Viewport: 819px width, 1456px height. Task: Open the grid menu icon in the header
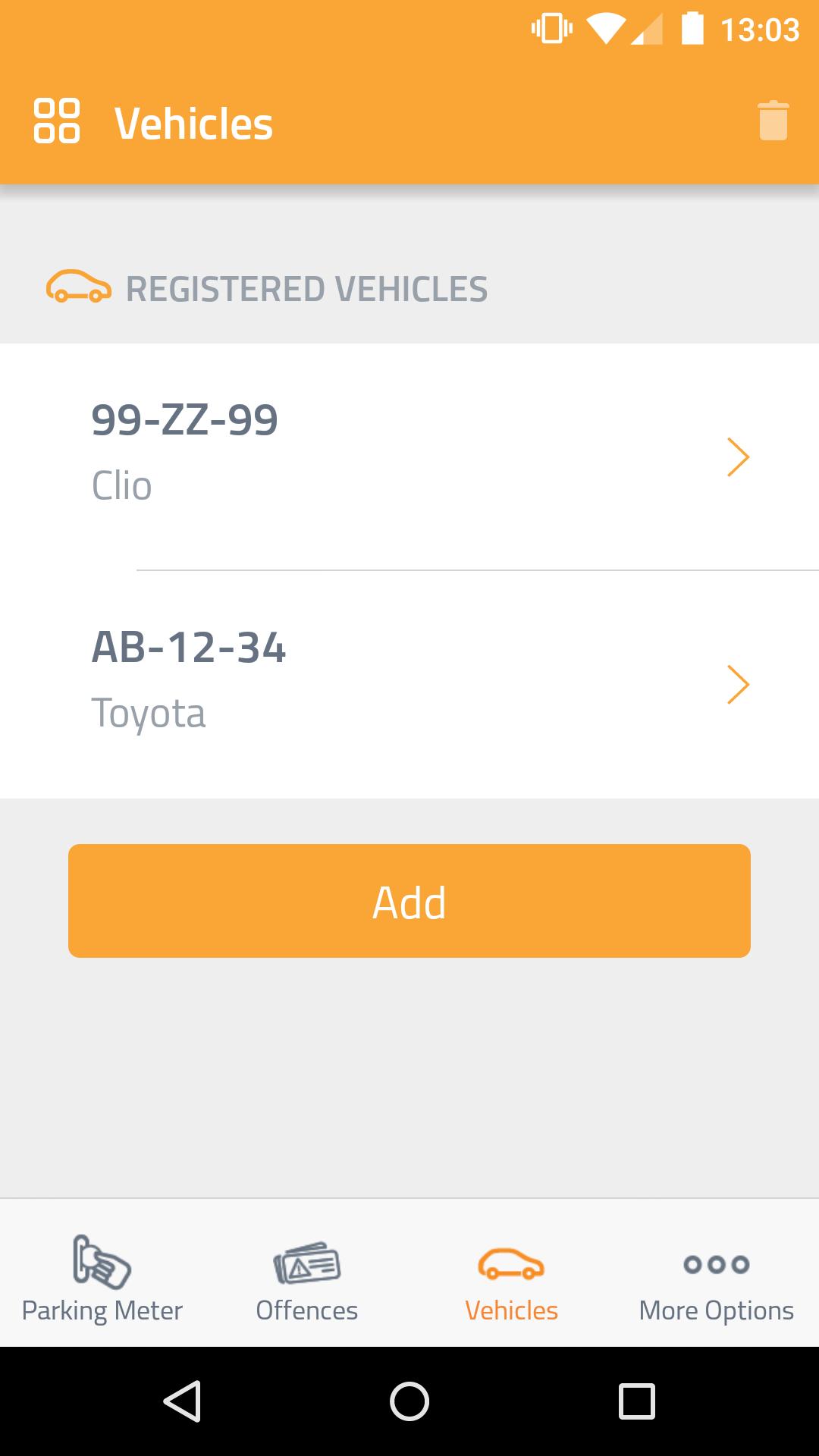pos(57,121)
